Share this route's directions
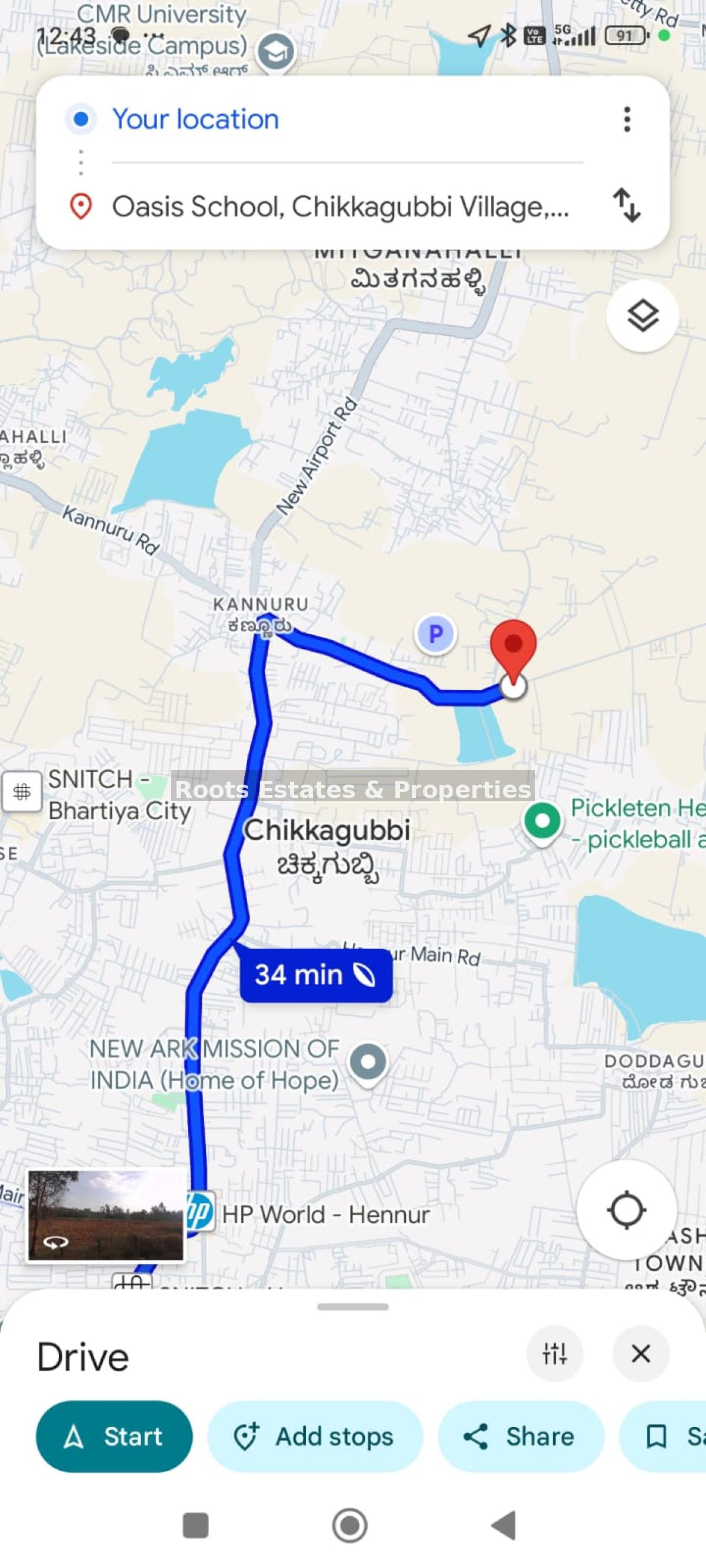The image size is (706, 1568). tap(520, 1436)
